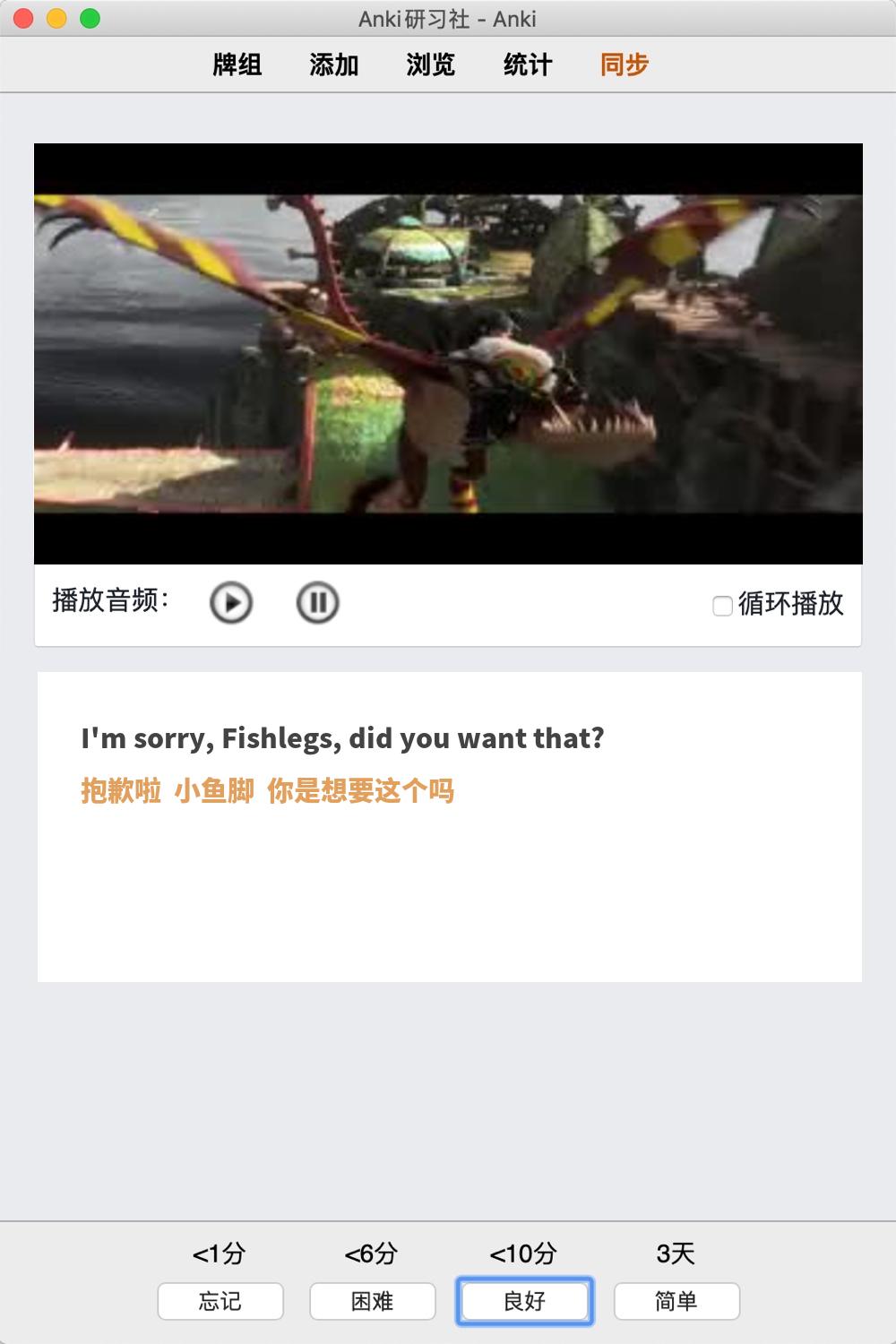896x1344 pixels.
Task: Rate the card as 良好
Action: pos(525,1301)
